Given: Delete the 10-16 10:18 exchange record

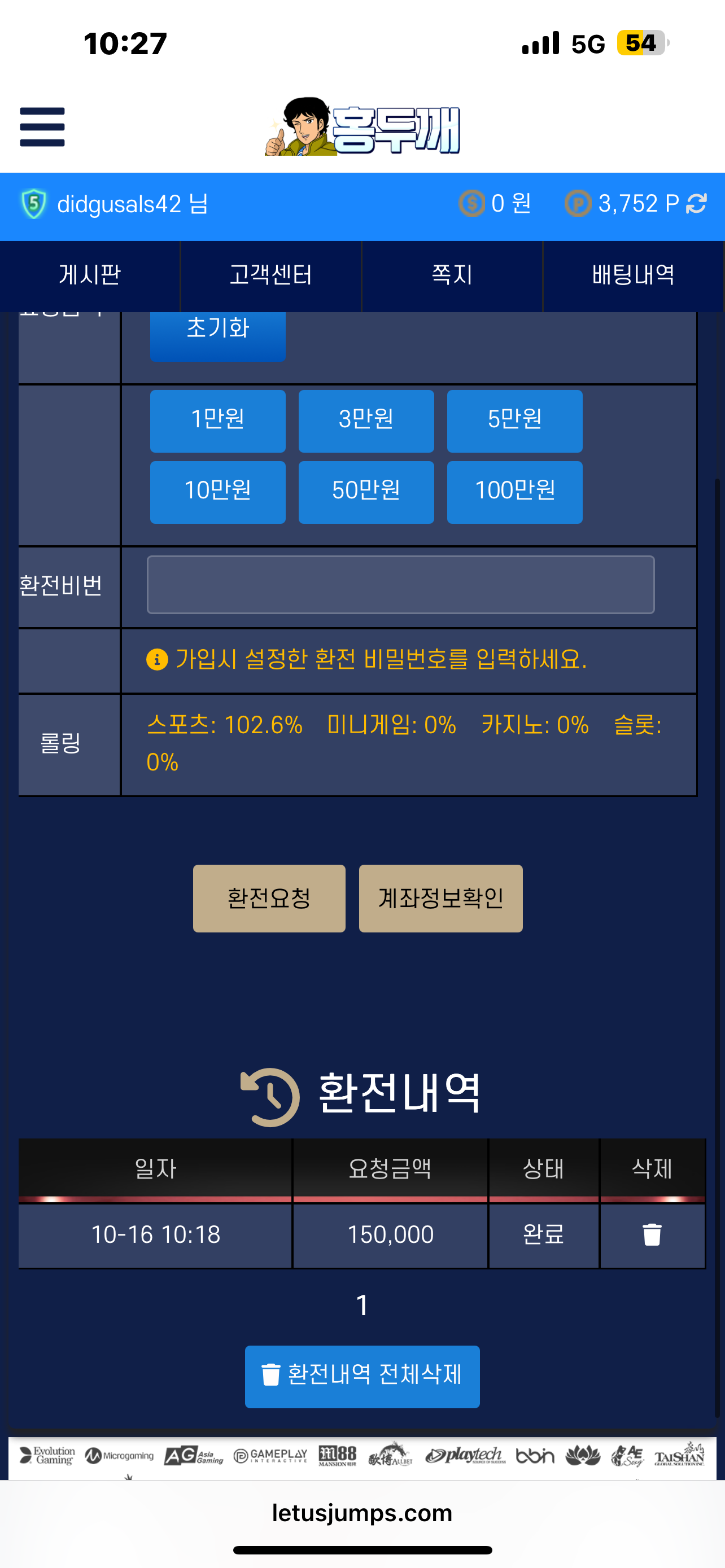Looking at the screenshot, I should (x=652, y=1235).
